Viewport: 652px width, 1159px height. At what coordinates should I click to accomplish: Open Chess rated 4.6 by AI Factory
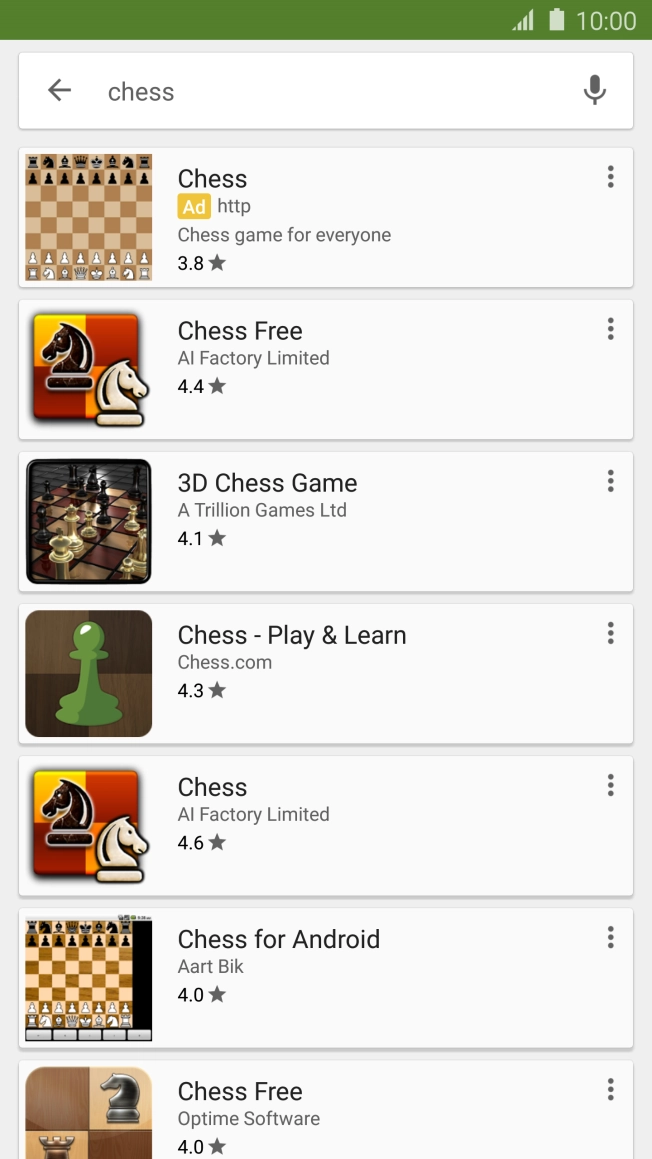300,826
